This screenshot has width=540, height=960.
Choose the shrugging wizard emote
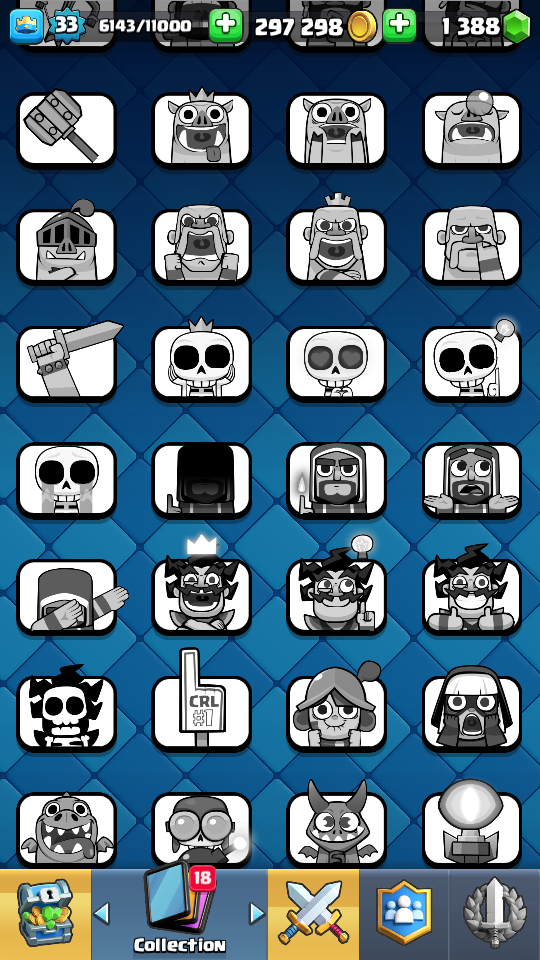[x=471, y=481]
